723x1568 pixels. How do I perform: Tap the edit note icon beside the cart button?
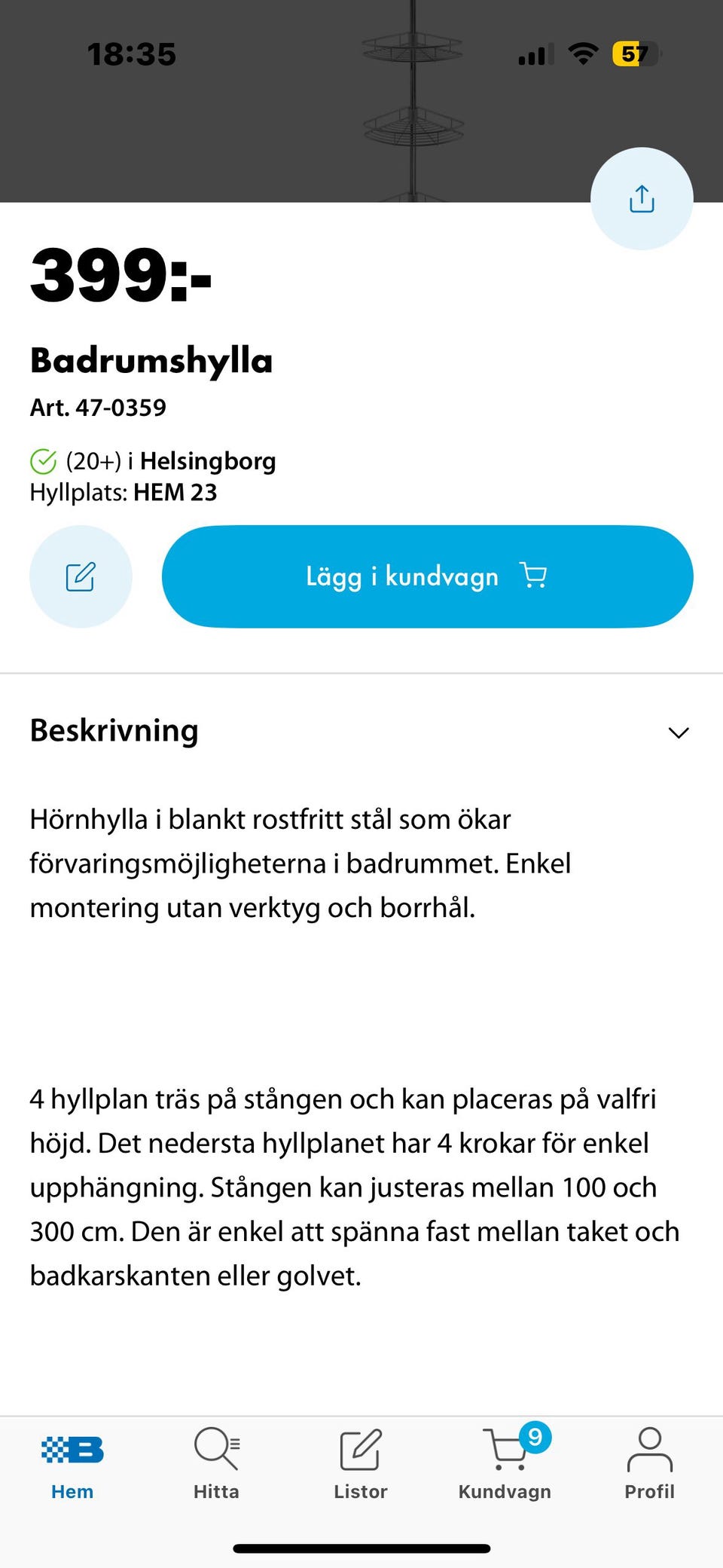pos(81,576)
